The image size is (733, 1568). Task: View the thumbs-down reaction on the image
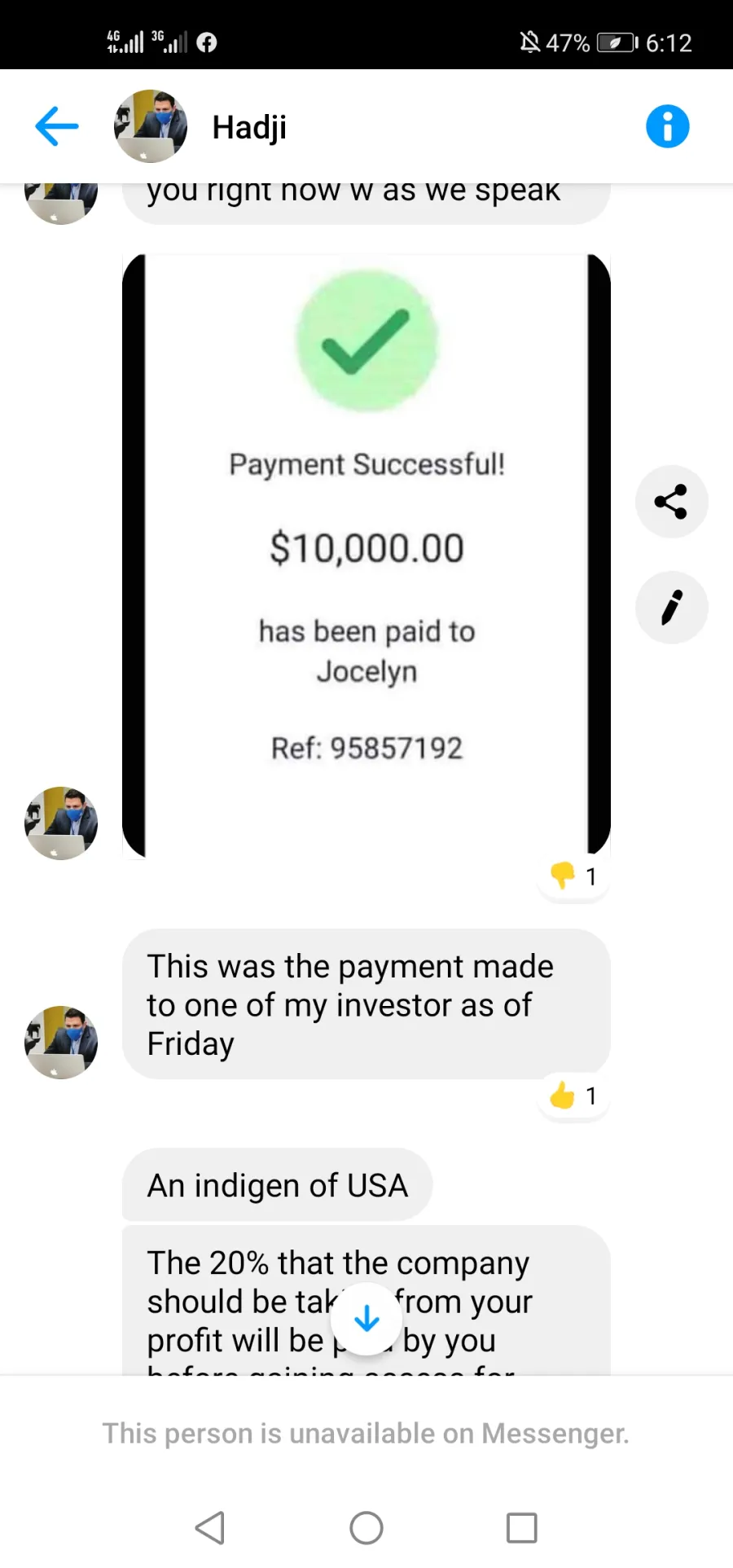tap(573, 877)
